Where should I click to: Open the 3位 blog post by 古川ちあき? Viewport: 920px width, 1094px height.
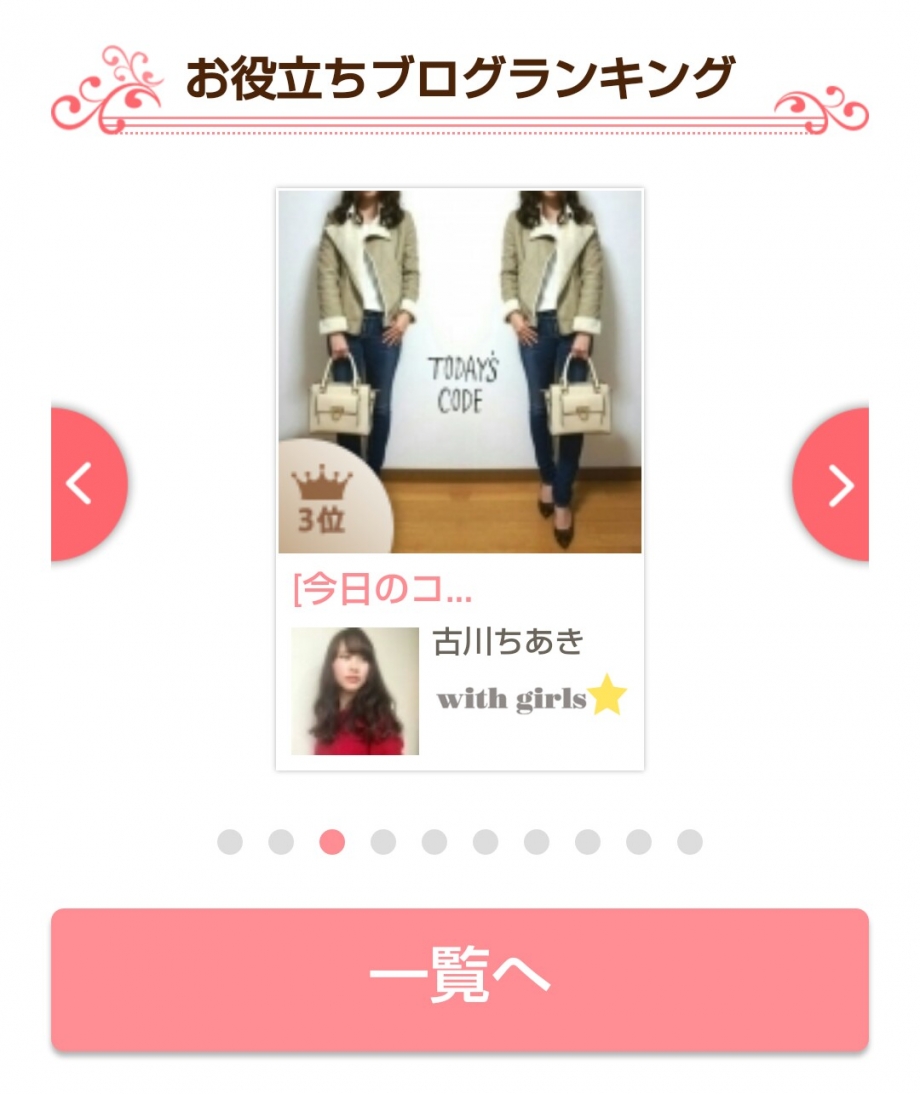459,400
